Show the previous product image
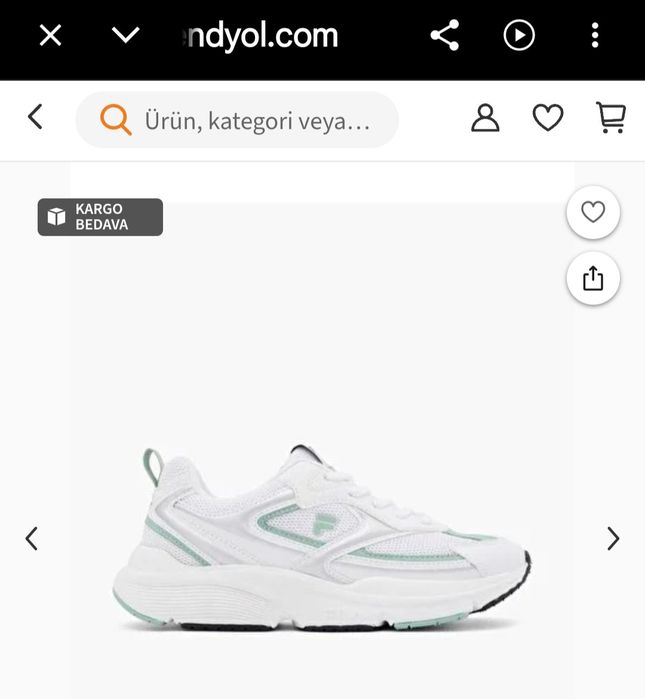Viewport: 645px width, 699px height. coord(32,539)
